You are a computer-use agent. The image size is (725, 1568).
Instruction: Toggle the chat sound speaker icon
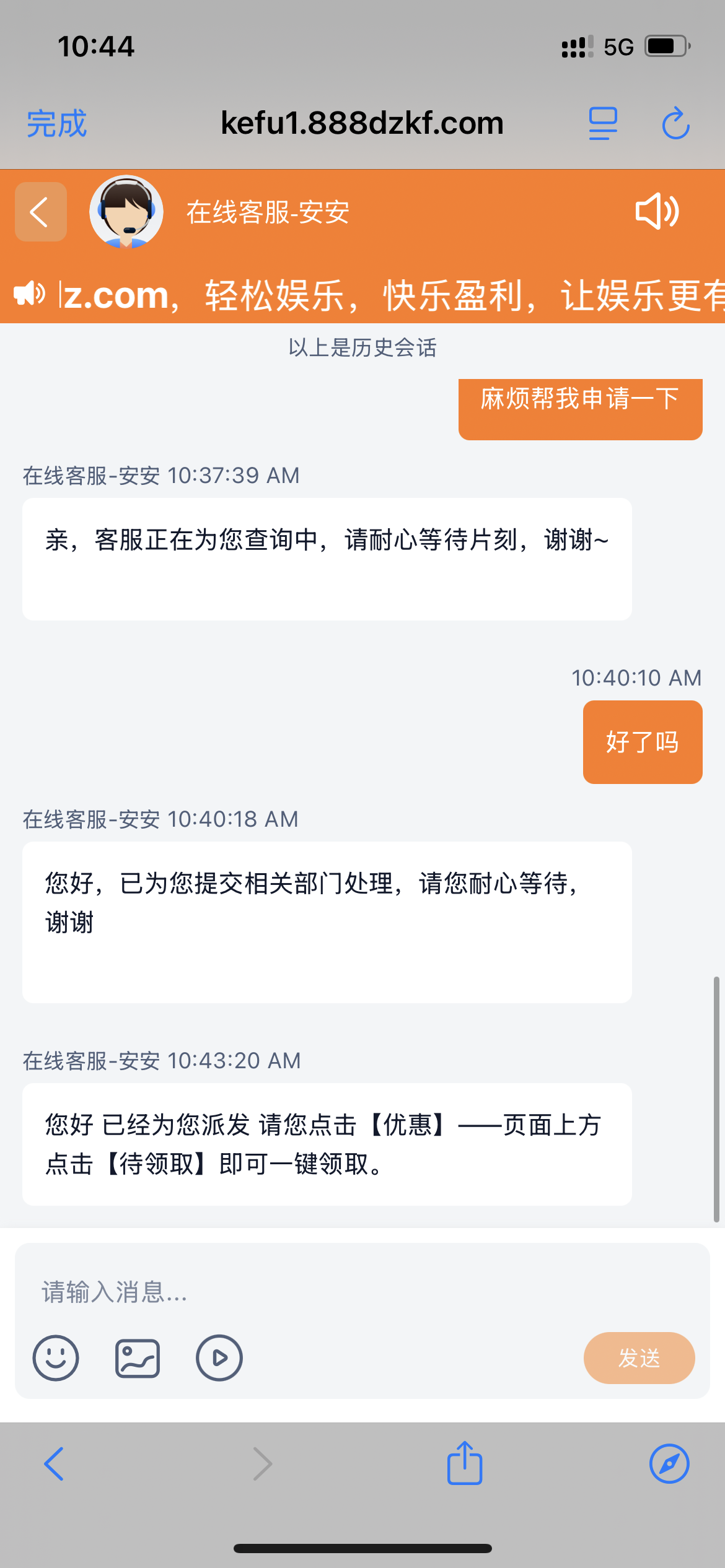click(x=657, y=212)
